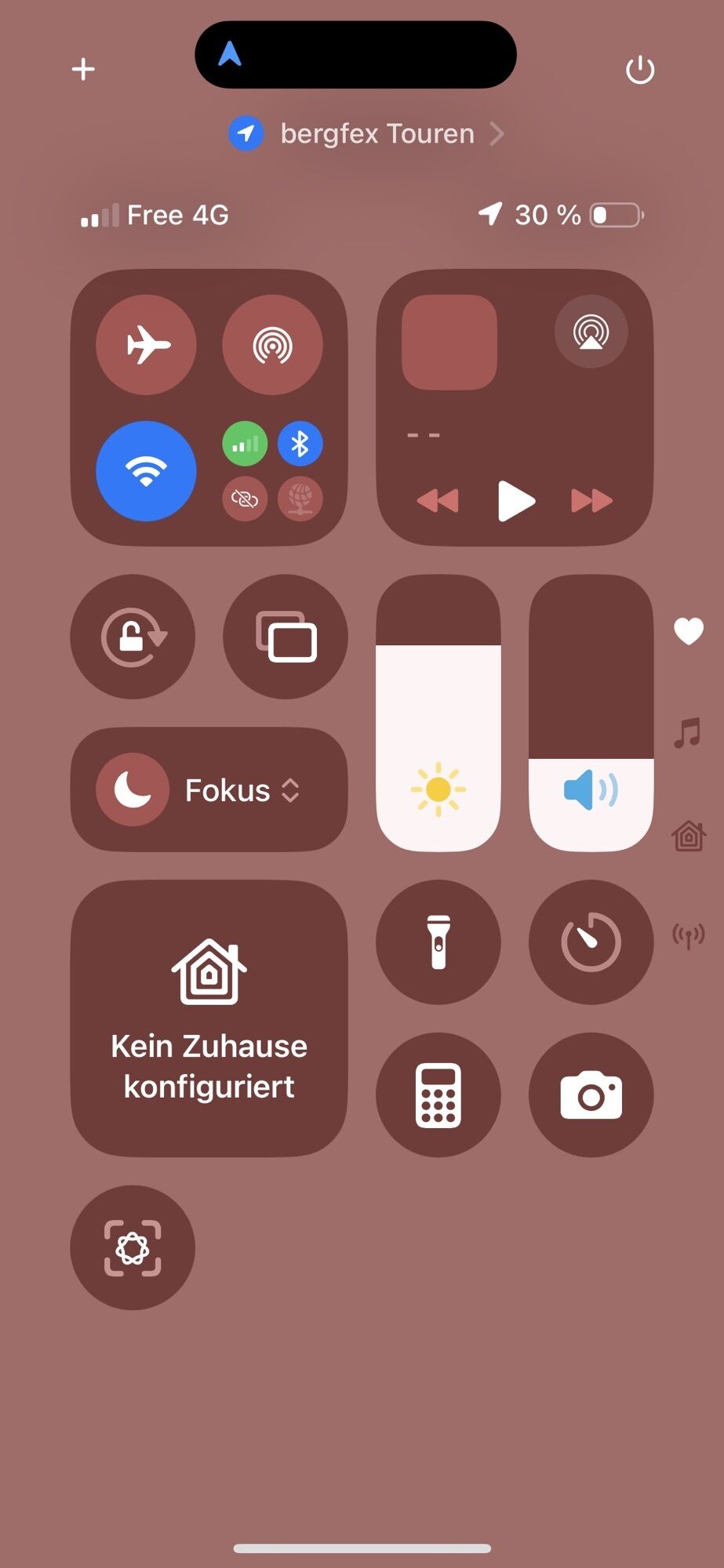Open the timer
Screen dimensions: 724x1568
tap(591, 942)
